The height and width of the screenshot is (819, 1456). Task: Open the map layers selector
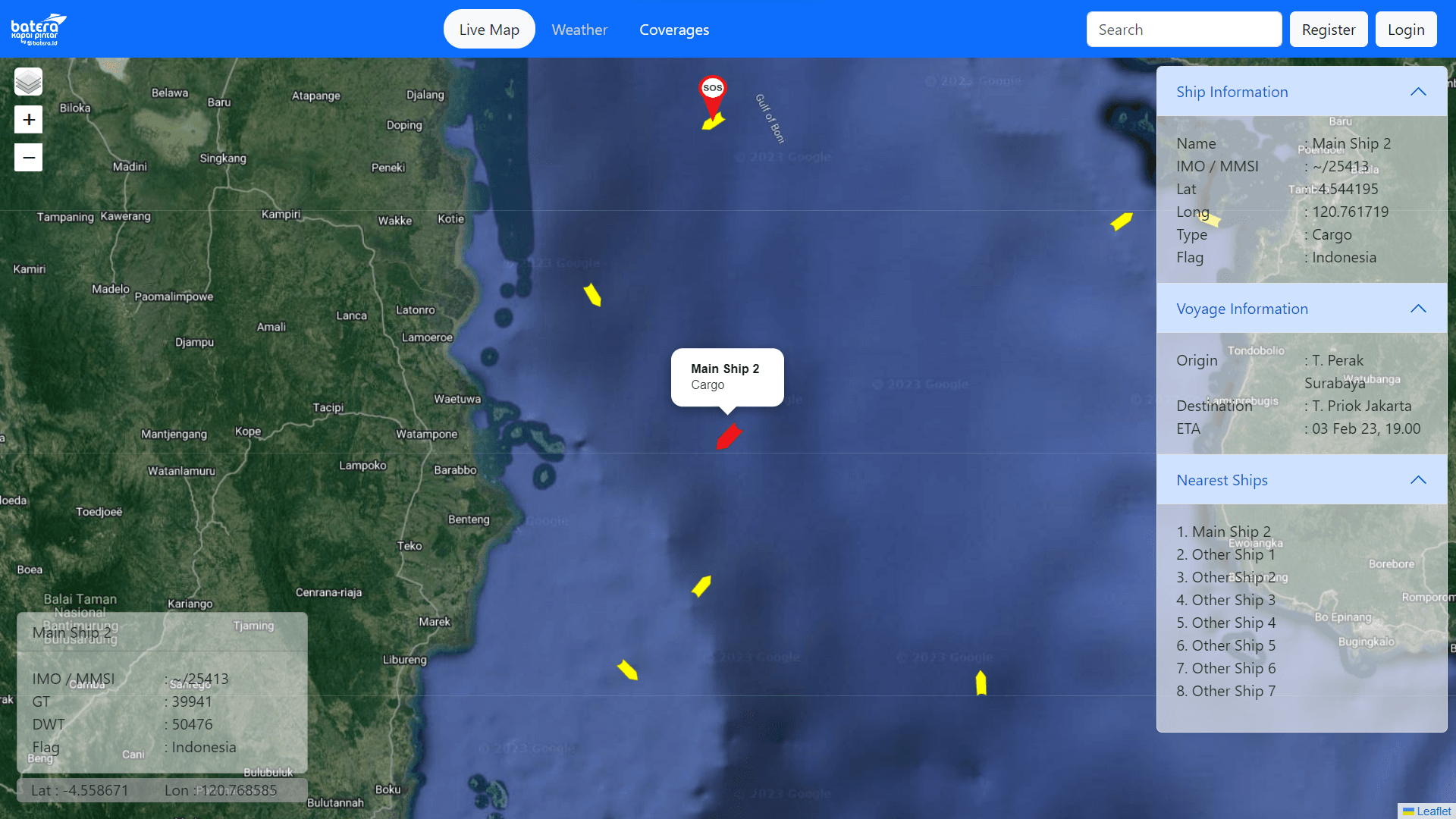tap(28, 82)
